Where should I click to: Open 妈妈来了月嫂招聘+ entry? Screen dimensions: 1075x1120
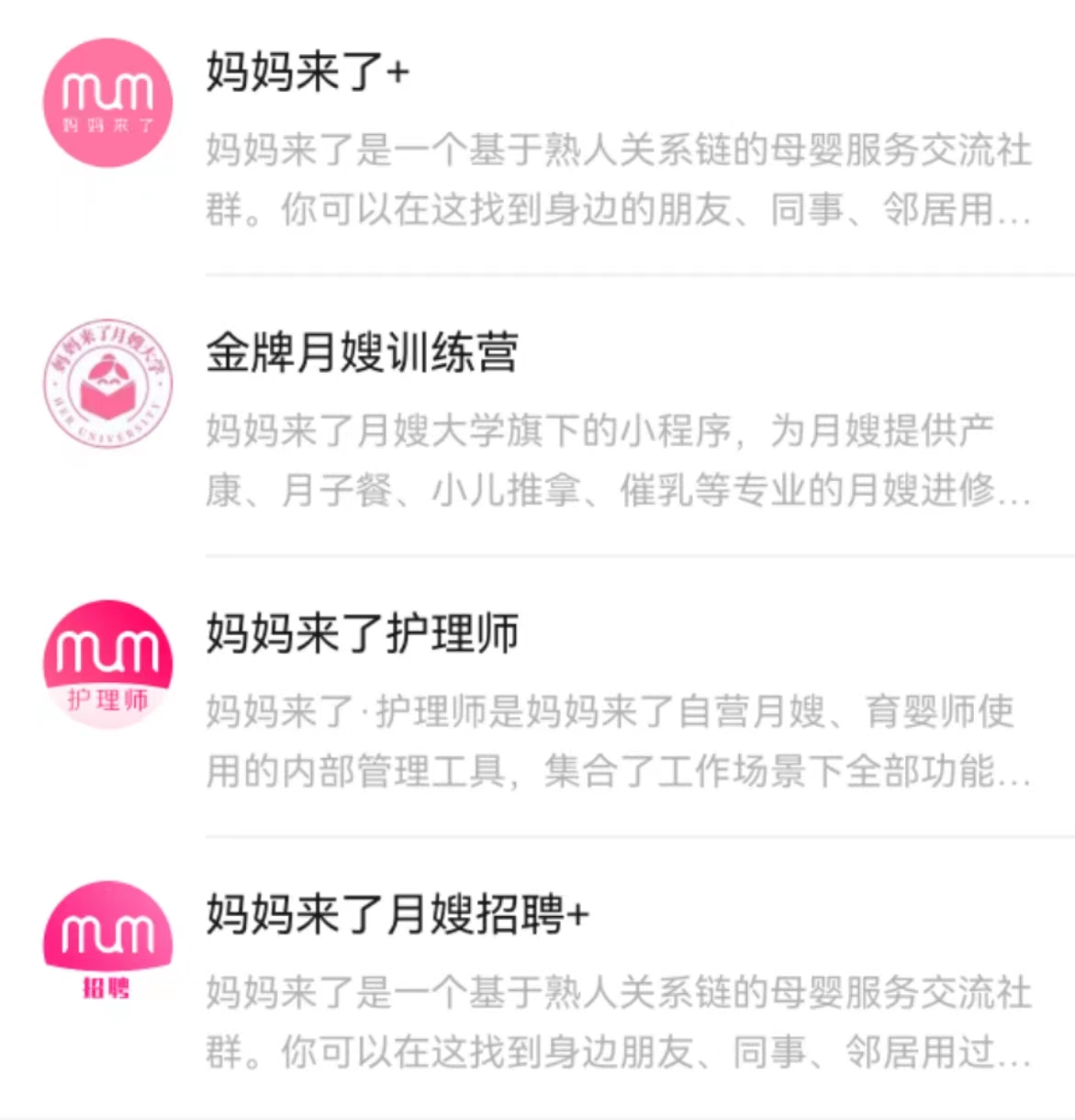coord(397,914)
